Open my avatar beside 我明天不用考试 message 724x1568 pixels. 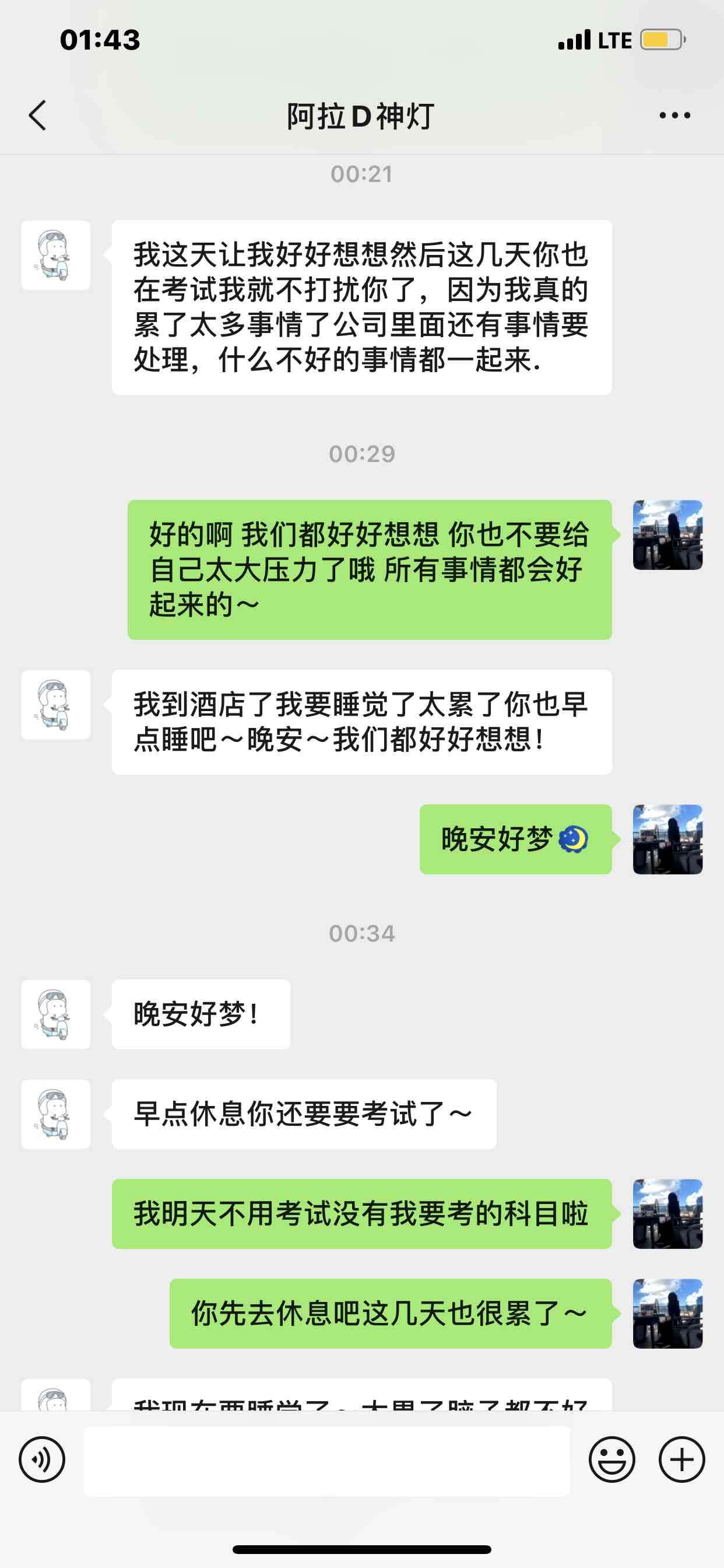(x=667, y=1214)
